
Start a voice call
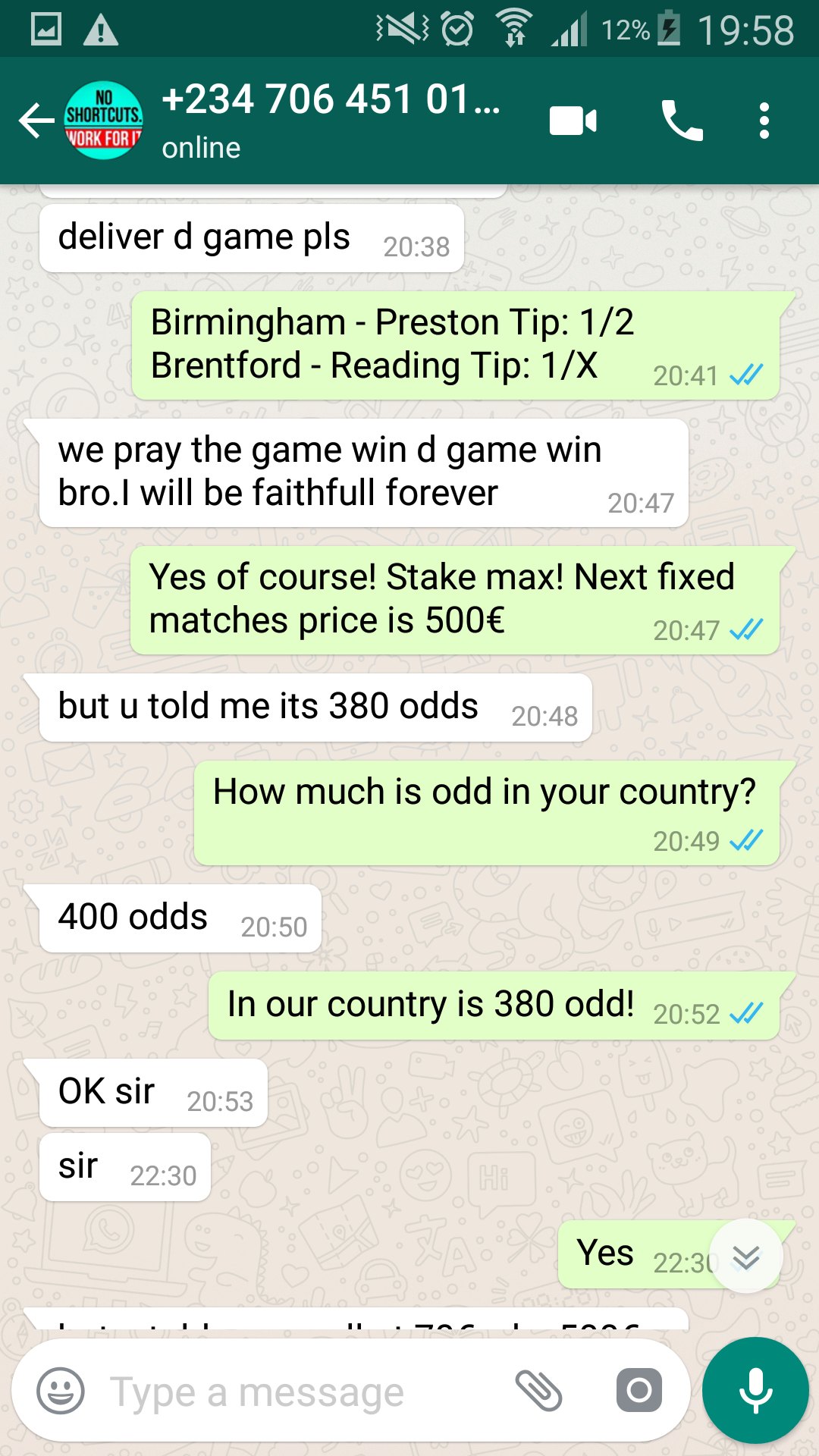(x=682, y=121)
